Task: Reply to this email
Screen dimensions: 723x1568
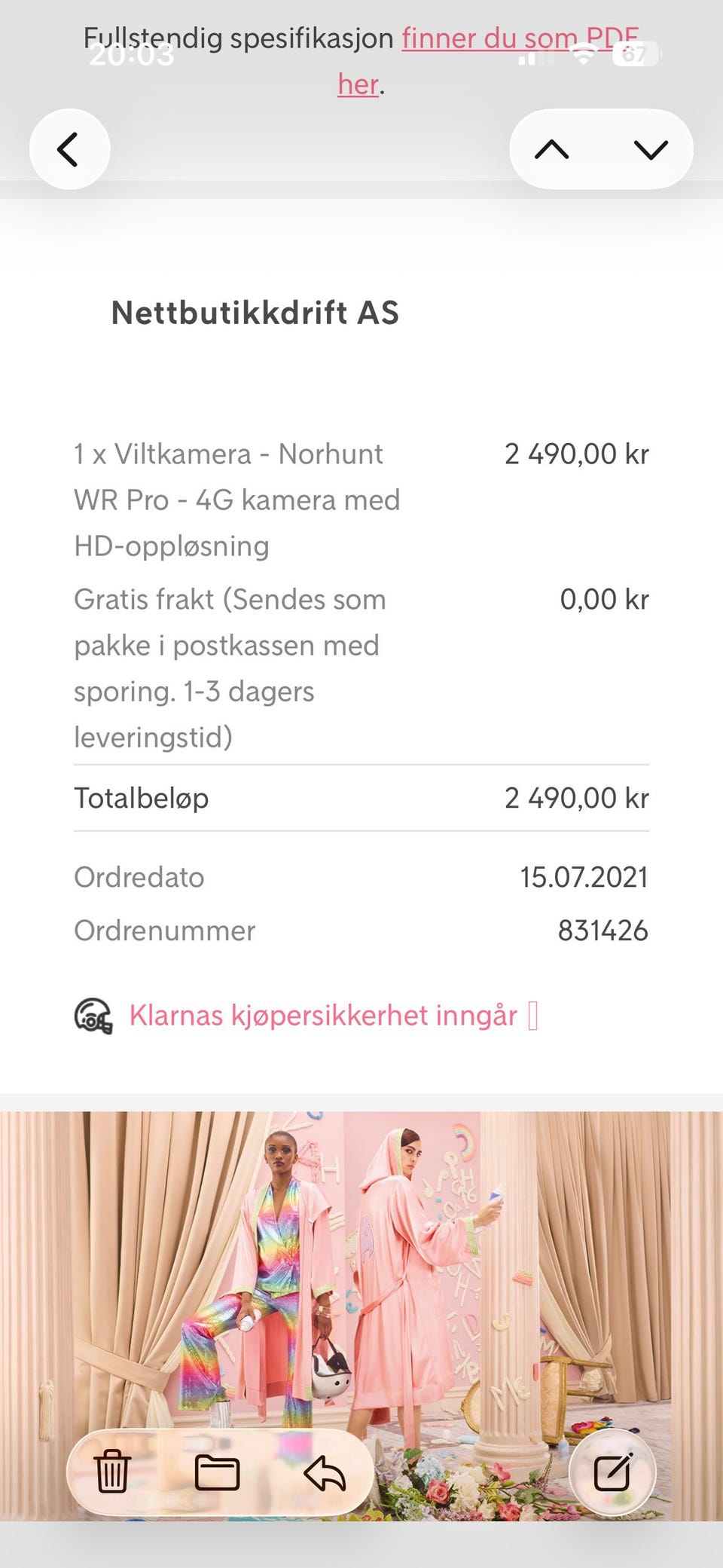Action: click(324, 1471)
